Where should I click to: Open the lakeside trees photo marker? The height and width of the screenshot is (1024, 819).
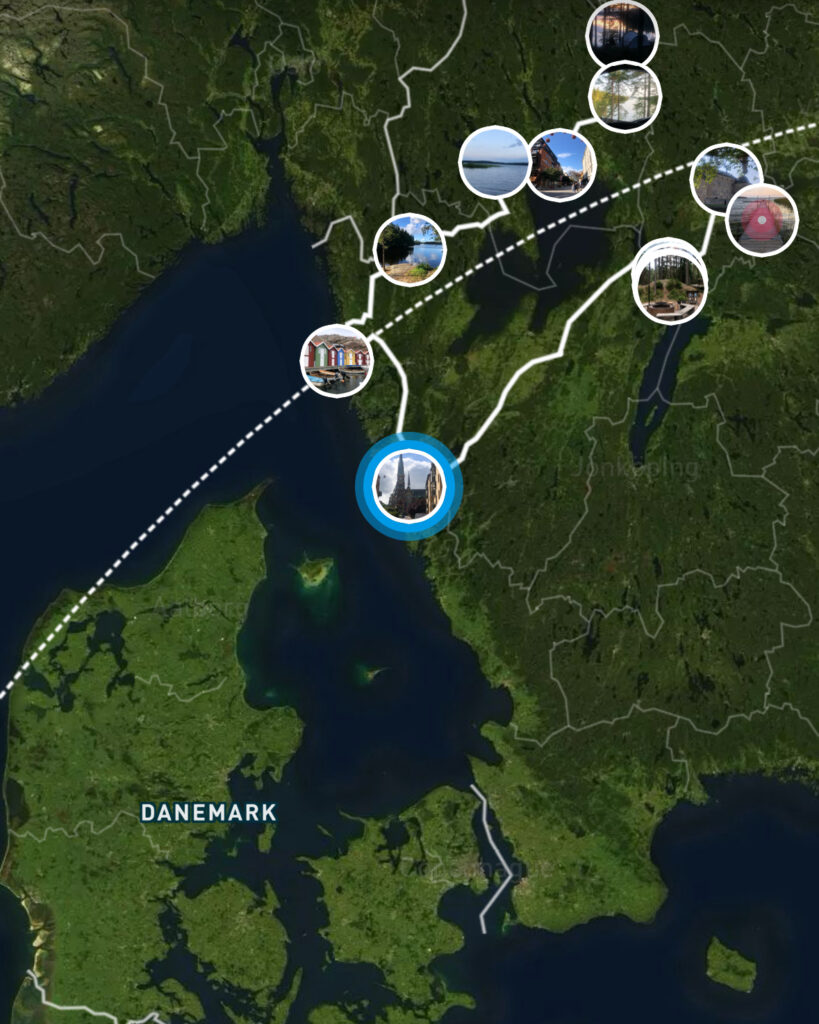(409, 249)
